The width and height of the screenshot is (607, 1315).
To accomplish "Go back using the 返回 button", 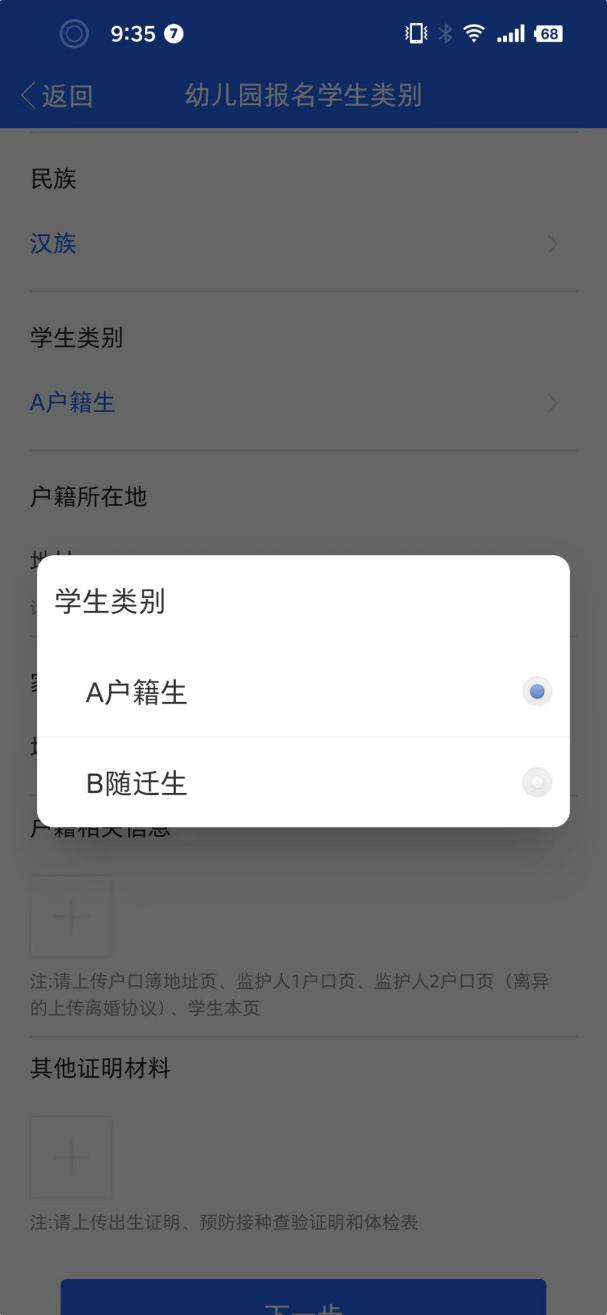I will coord(56,96).
